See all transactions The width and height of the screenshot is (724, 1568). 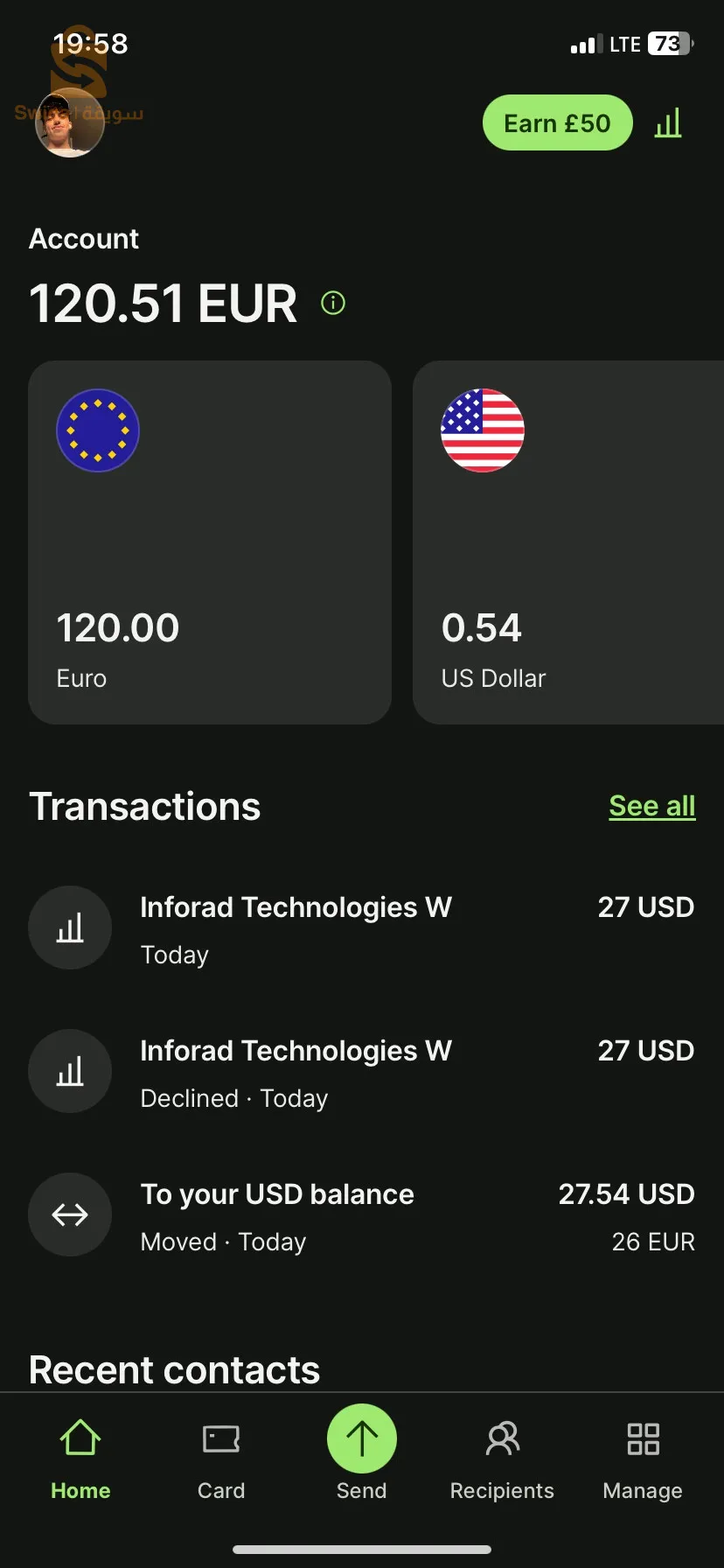pos(651,806)
